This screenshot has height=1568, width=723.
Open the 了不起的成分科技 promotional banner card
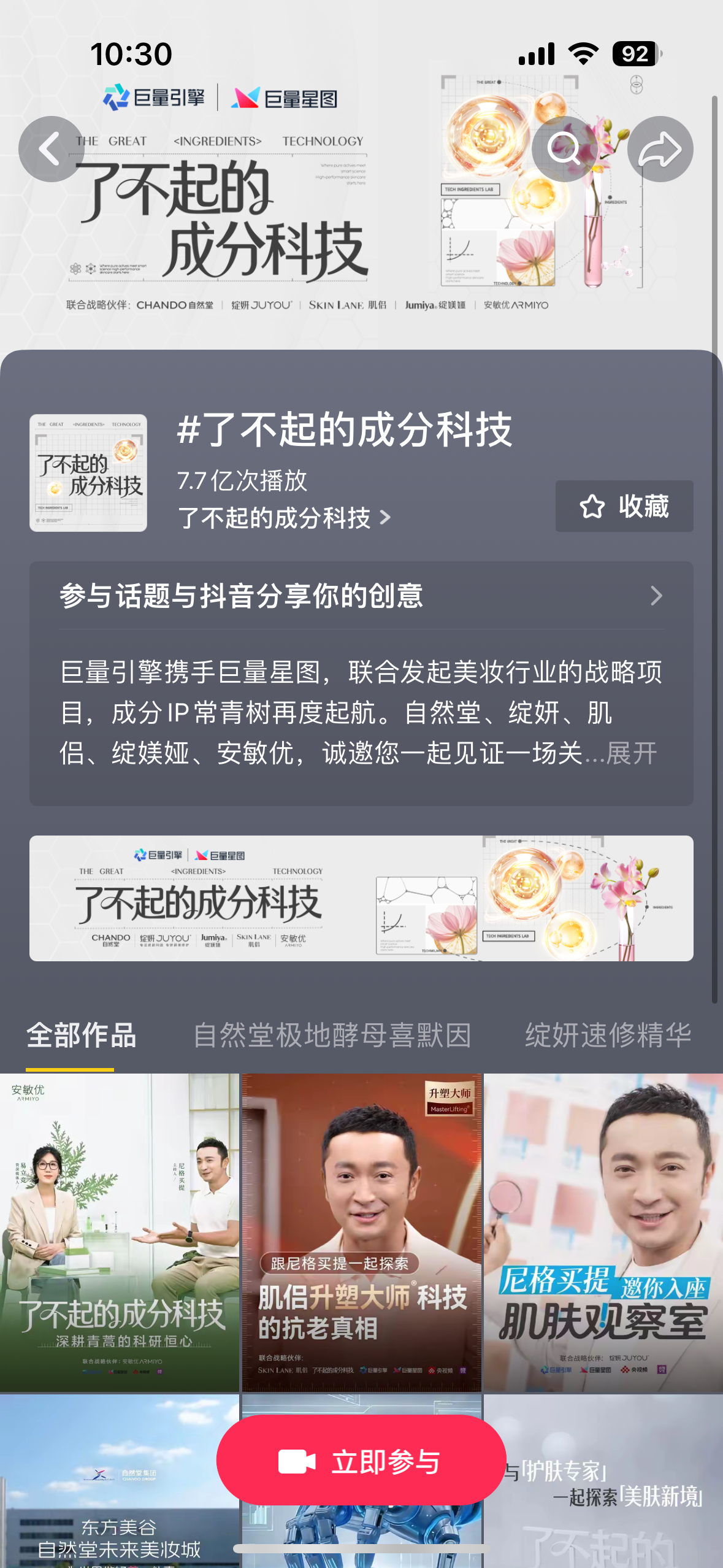point(361,898)
